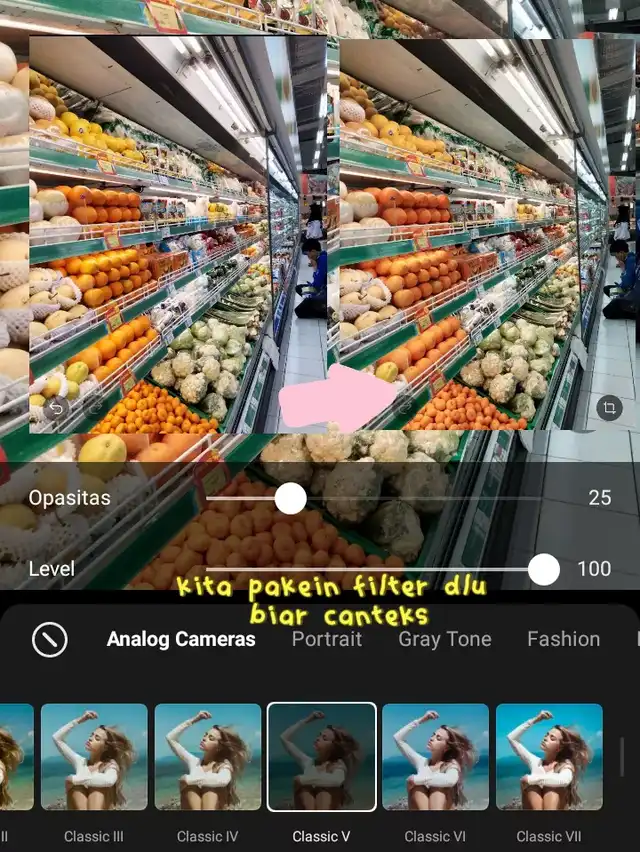
Task: Apply the Classic IV filter
Action: (208, 757)
